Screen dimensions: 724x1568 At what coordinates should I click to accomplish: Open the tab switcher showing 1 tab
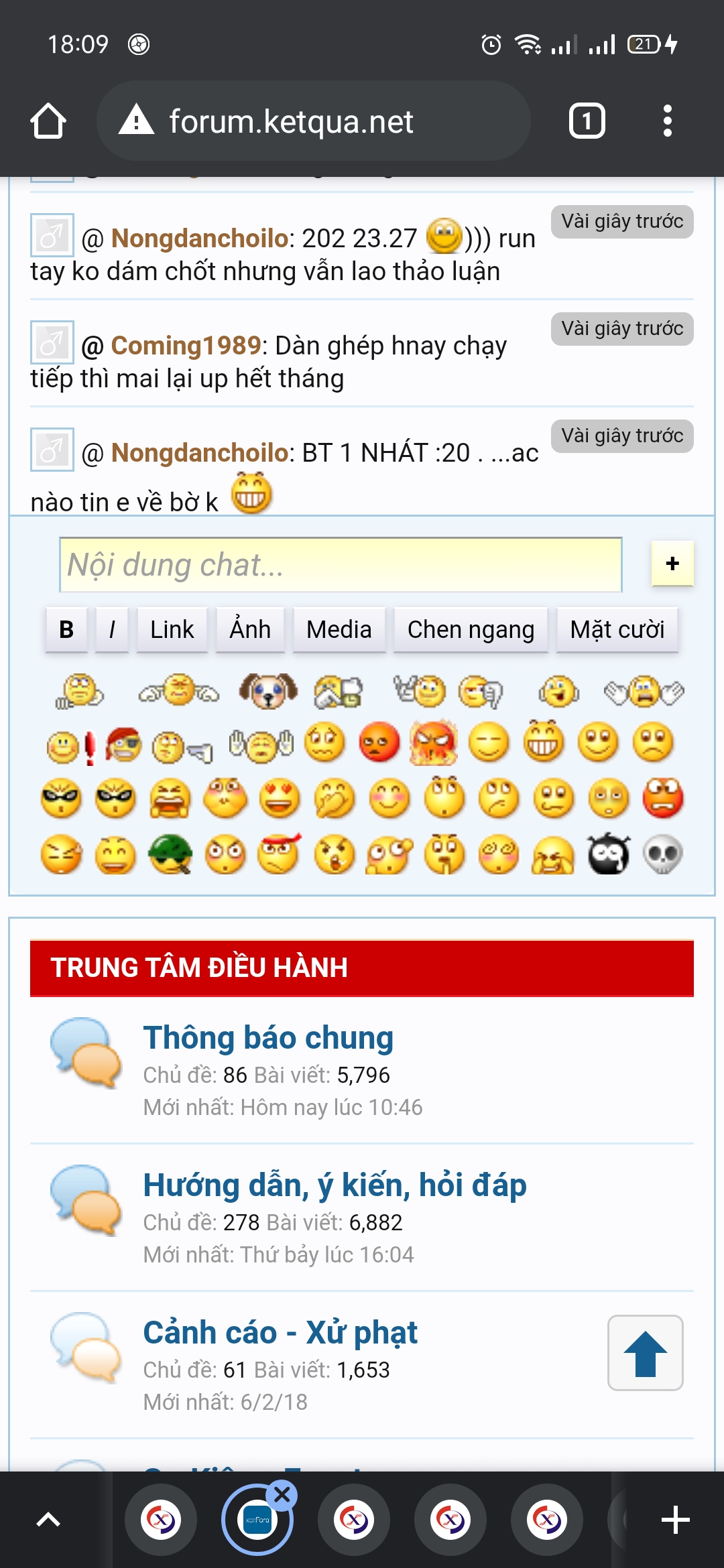587,121
